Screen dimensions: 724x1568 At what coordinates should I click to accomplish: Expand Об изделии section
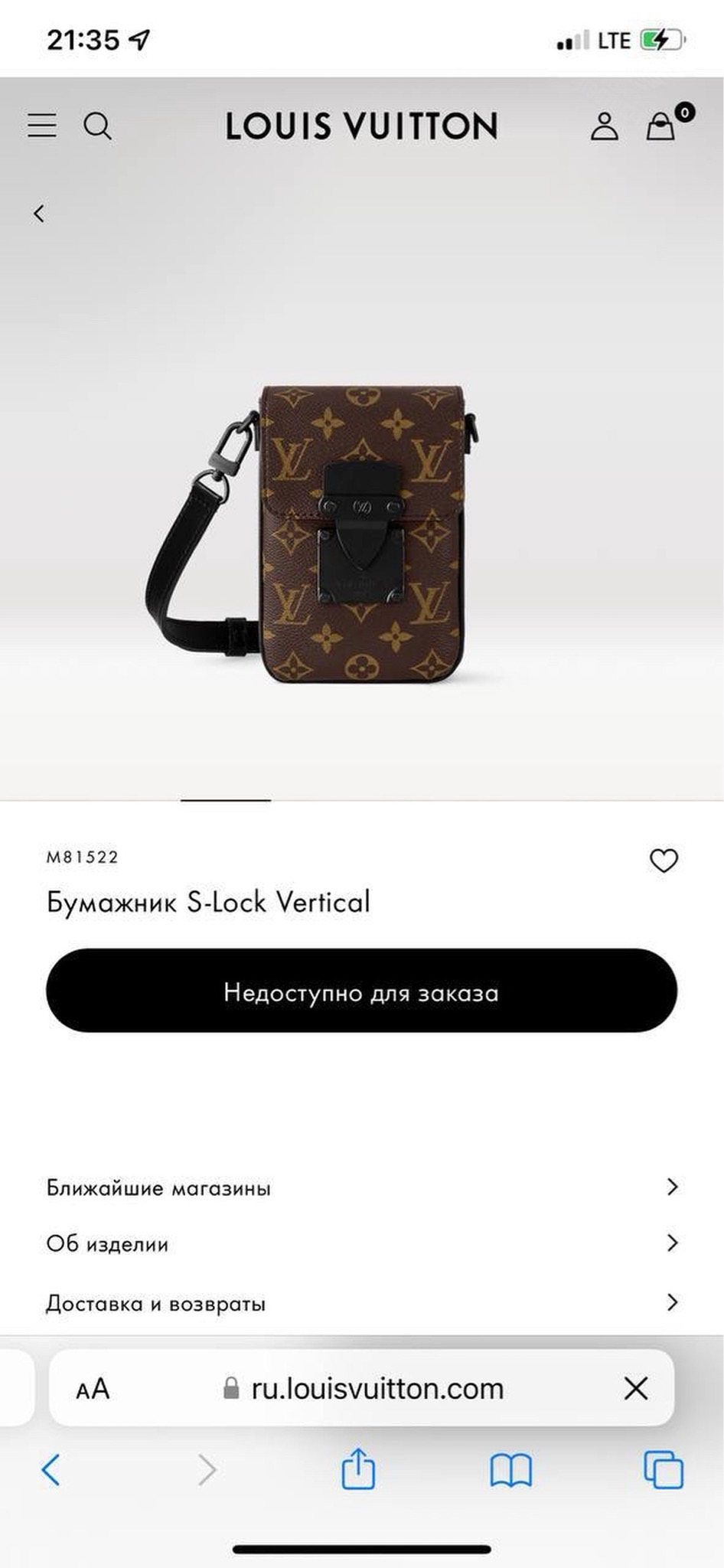tap(361, 1243)
